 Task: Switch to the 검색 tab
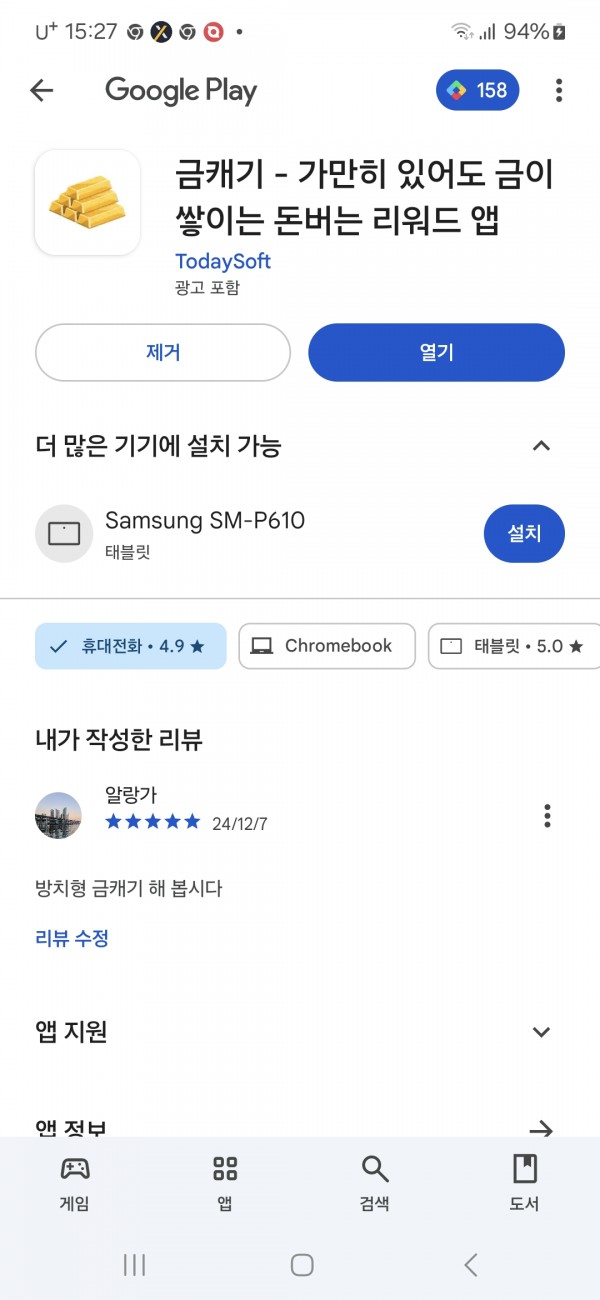(375, 1182)
